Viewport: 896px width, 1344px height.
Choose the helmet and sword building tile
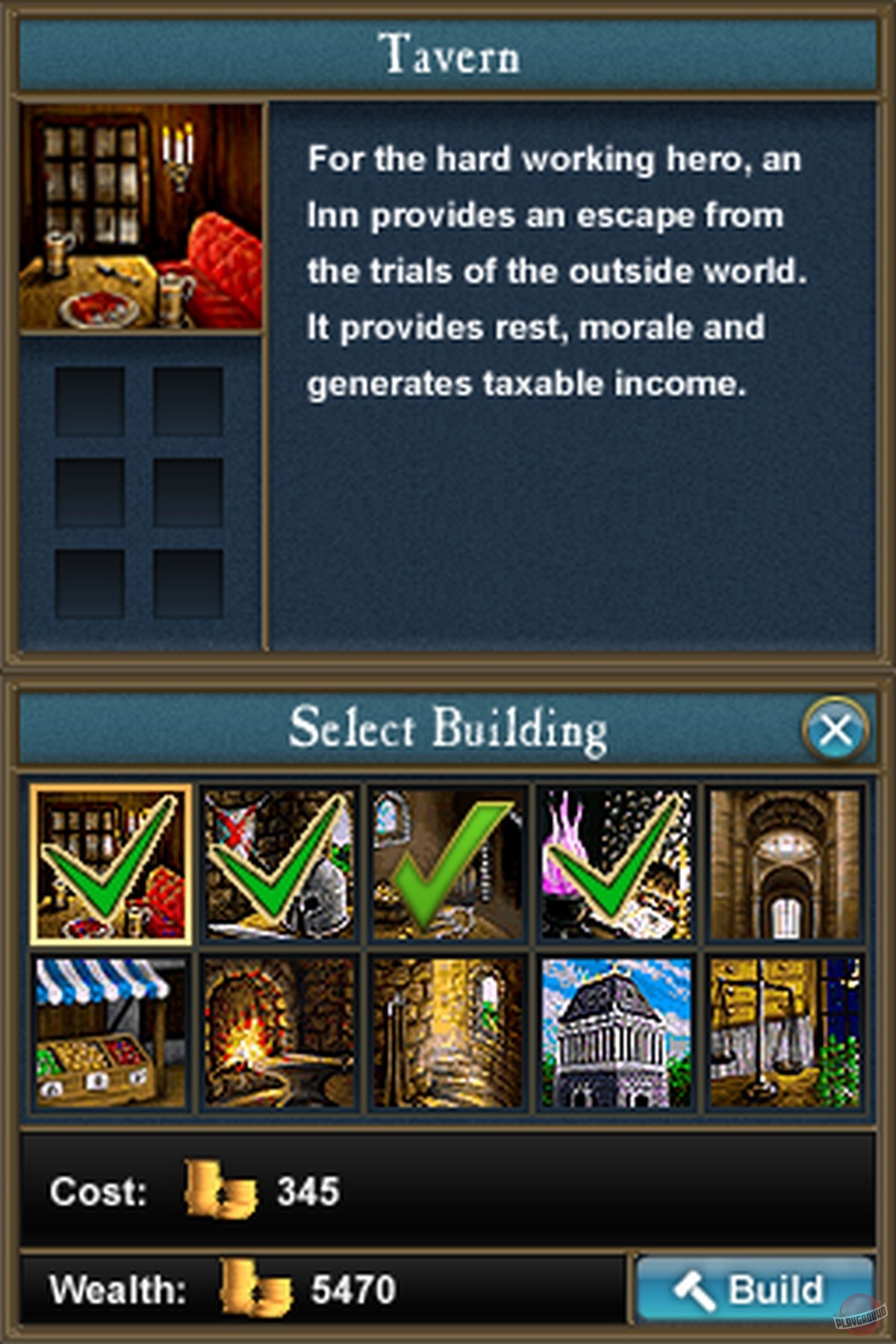pyautogui.click(x=279, y=865)
